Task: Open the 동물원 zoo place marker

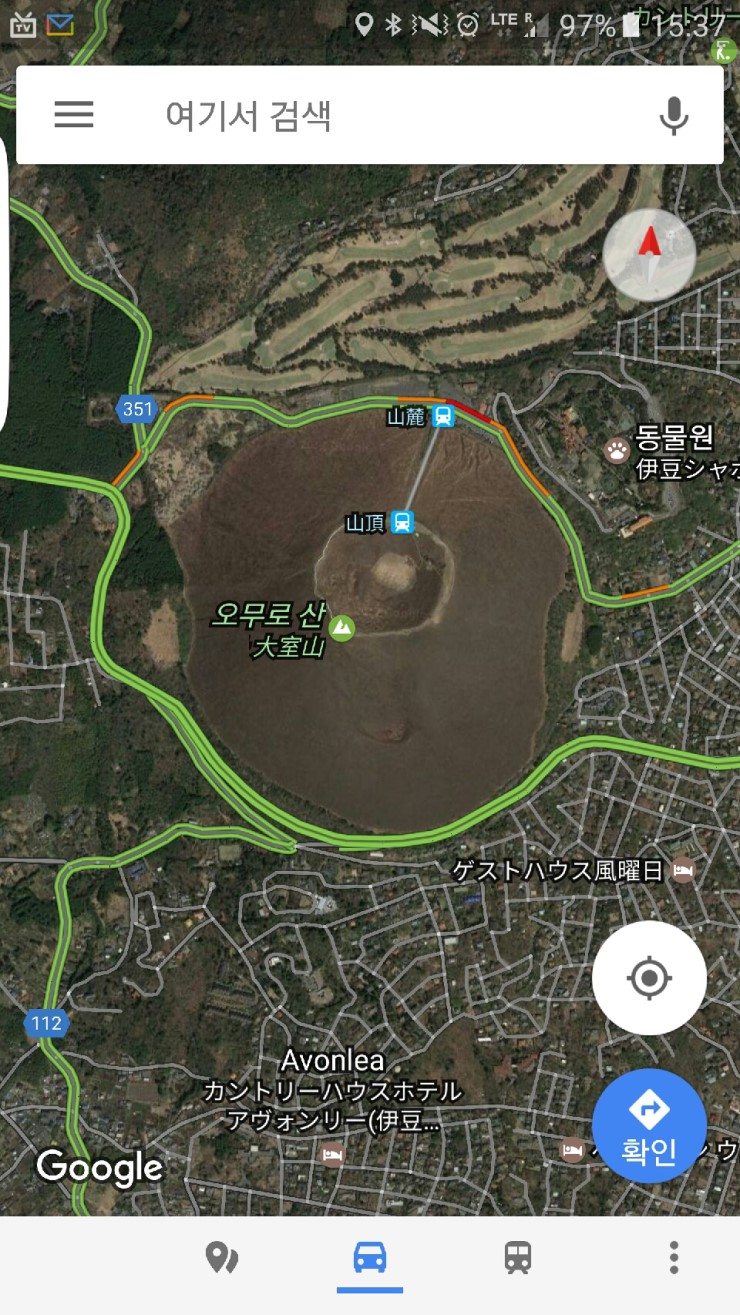Action: 617,450
